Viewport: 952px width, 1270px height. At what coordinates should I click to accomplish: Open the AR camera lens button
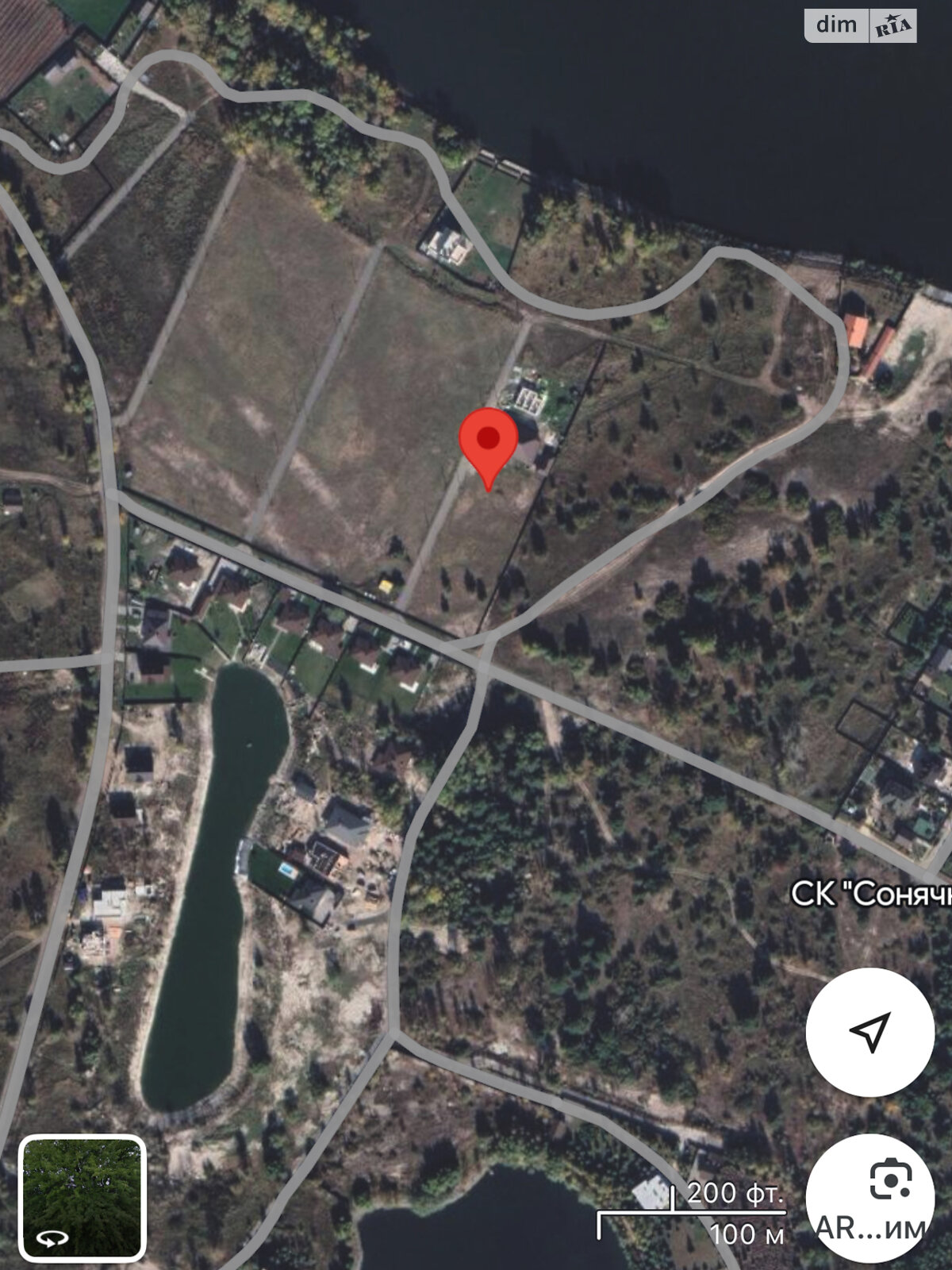pyautogui.click(x=881, y=1199)
